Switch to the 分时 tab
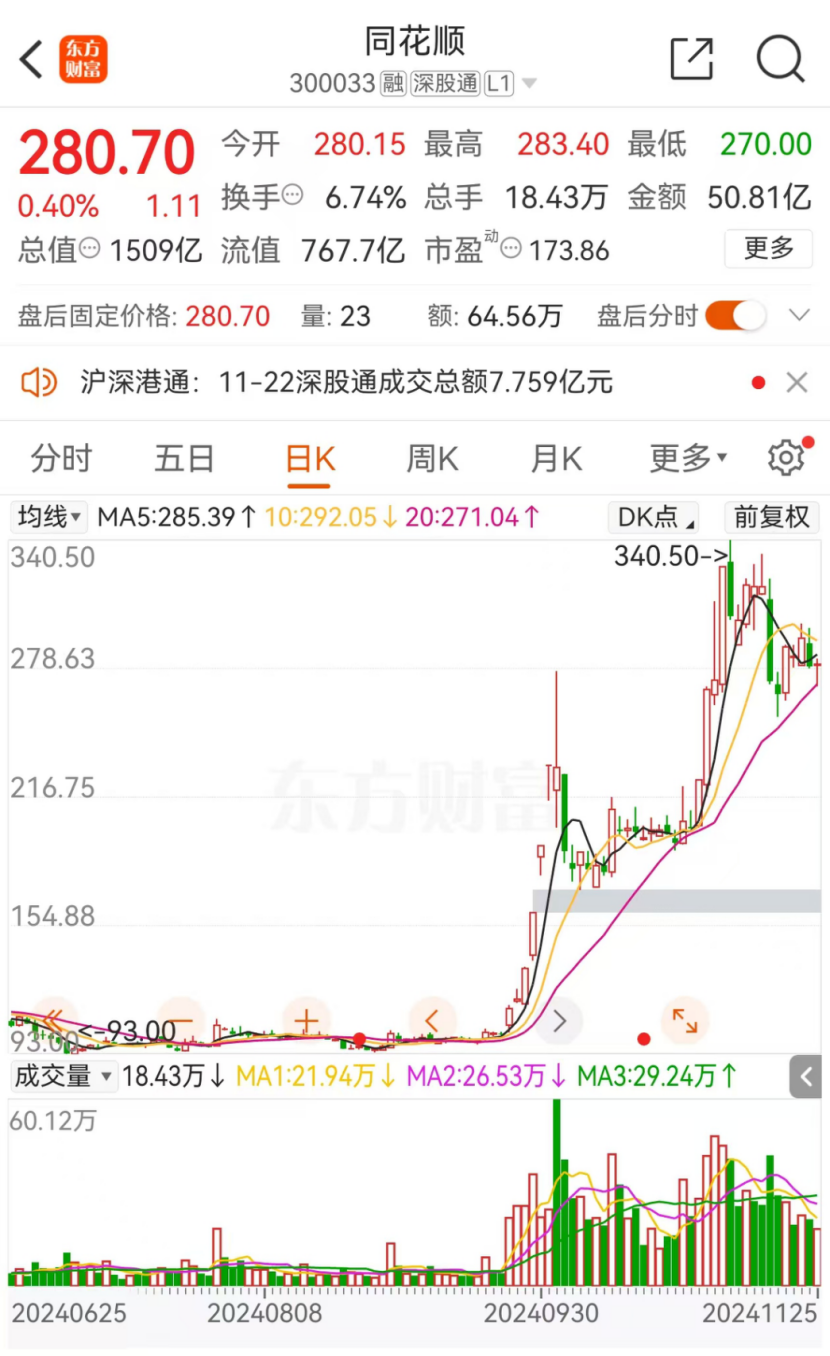Viewport: 830px width, 1356px height. click(61, 459)
